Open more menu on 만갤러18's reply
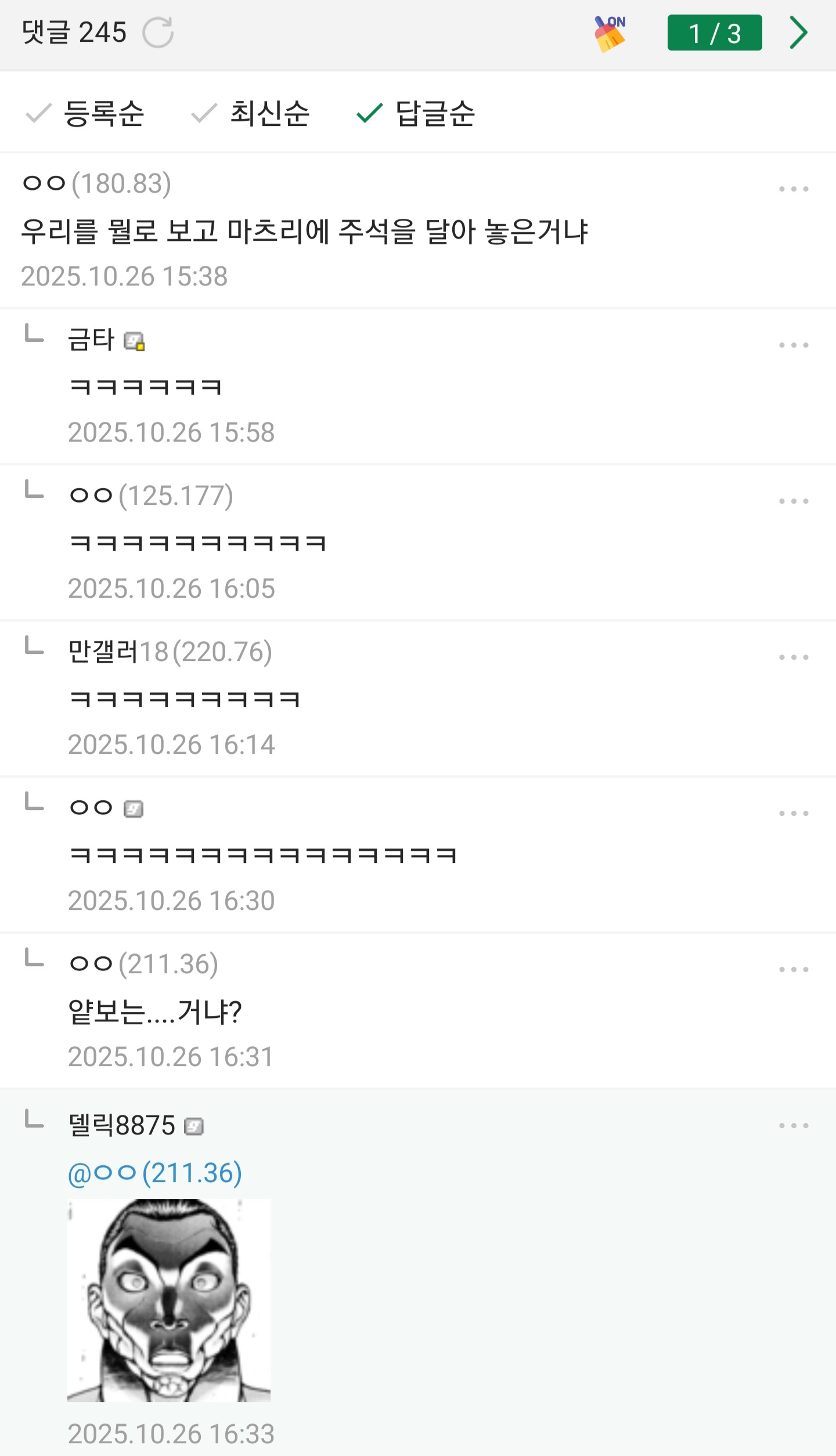 pos(793,657)
